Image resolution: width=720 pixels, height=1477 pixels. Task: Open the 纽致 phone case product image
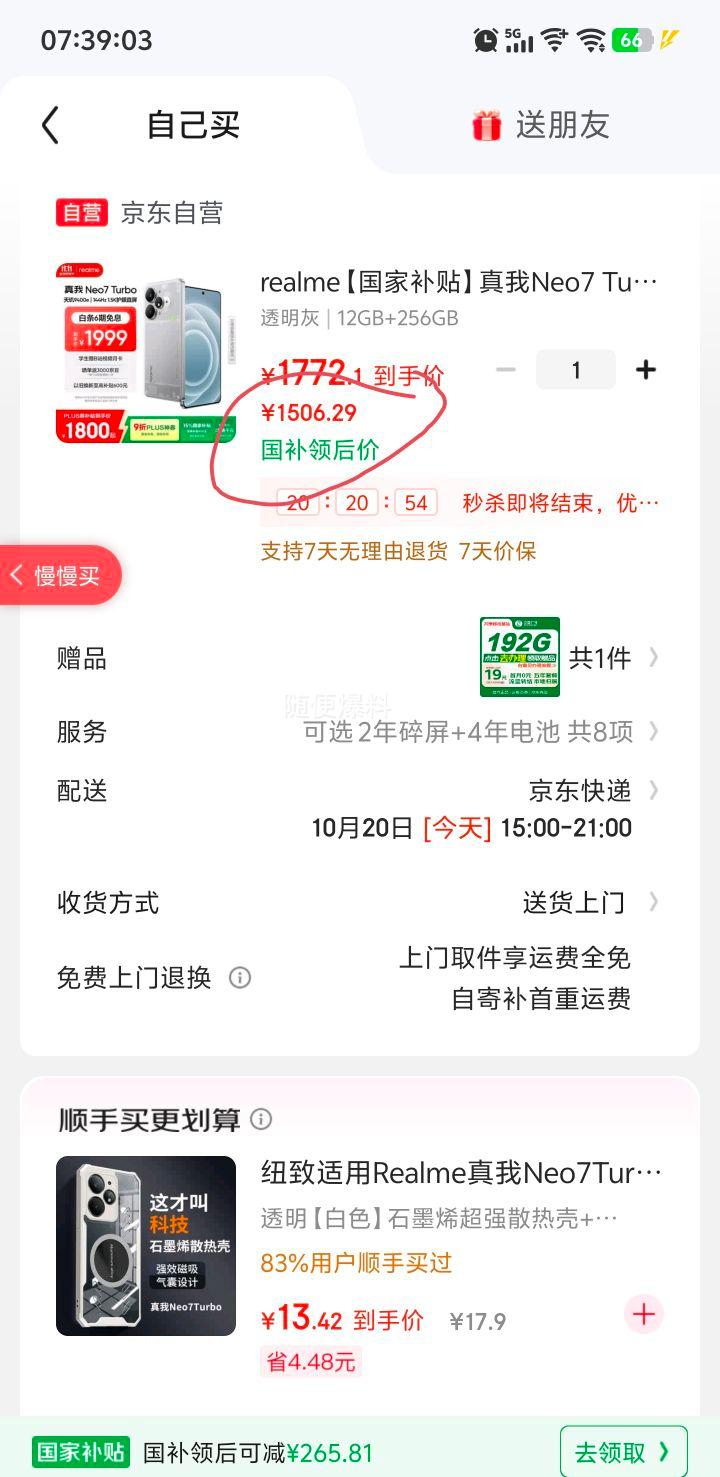(x=146, y=1246)
